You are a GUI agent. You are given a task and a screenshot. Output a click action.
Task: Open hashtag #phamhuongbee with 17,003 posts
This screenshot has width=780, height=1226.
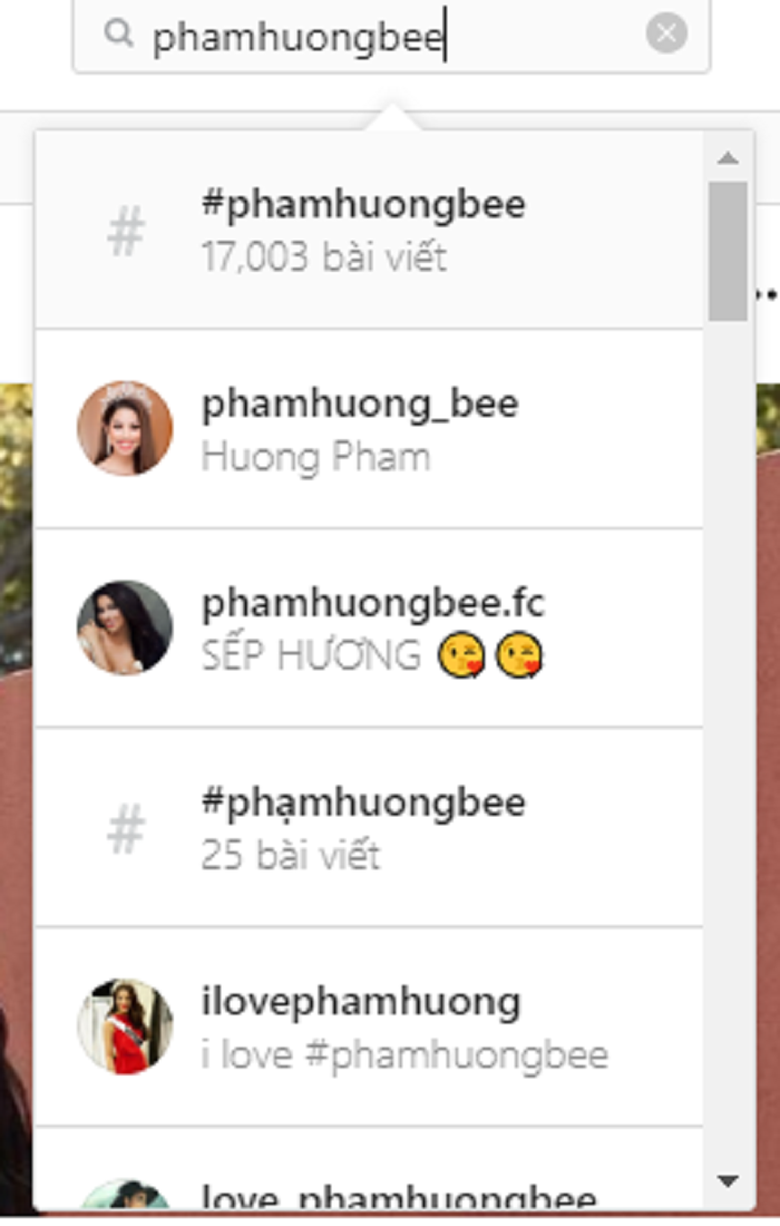[x=368, y=230]
